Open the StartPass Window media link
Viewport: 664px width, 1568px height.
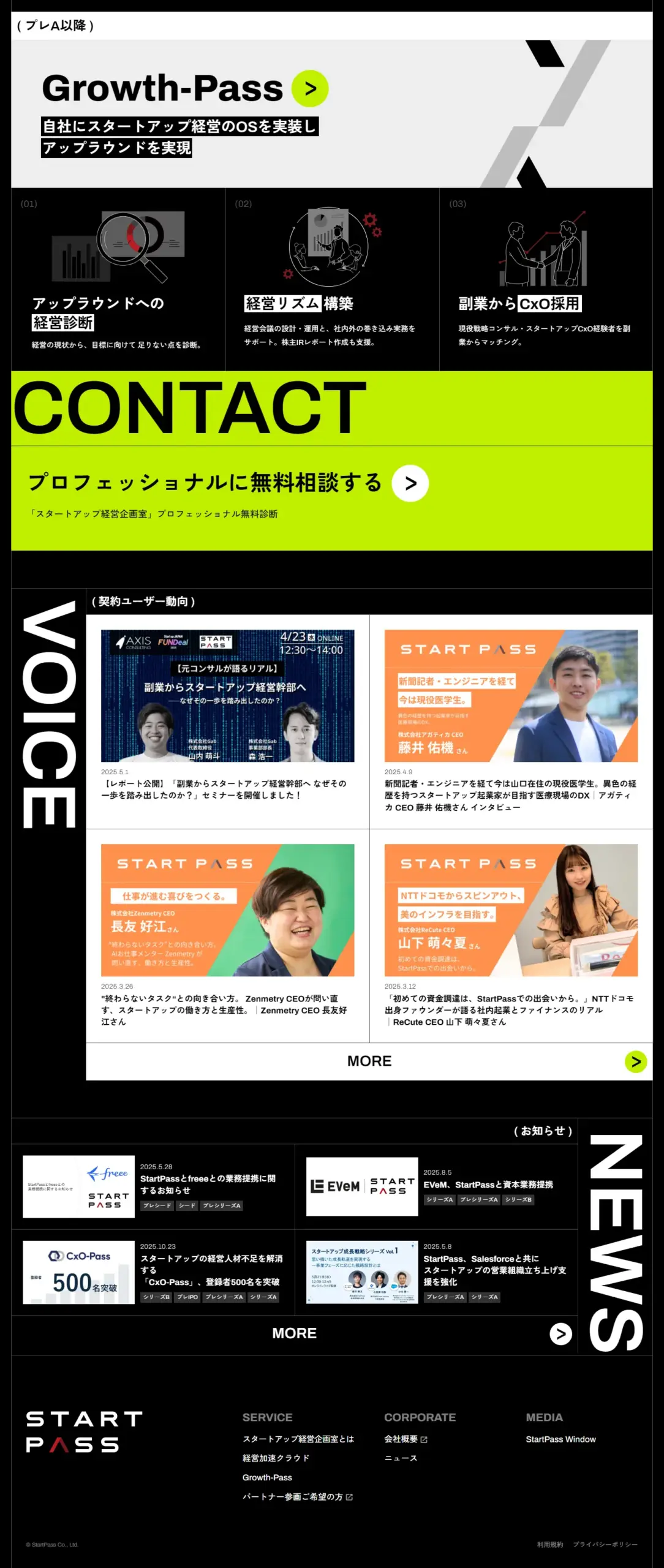click(x=560, y=1439)
